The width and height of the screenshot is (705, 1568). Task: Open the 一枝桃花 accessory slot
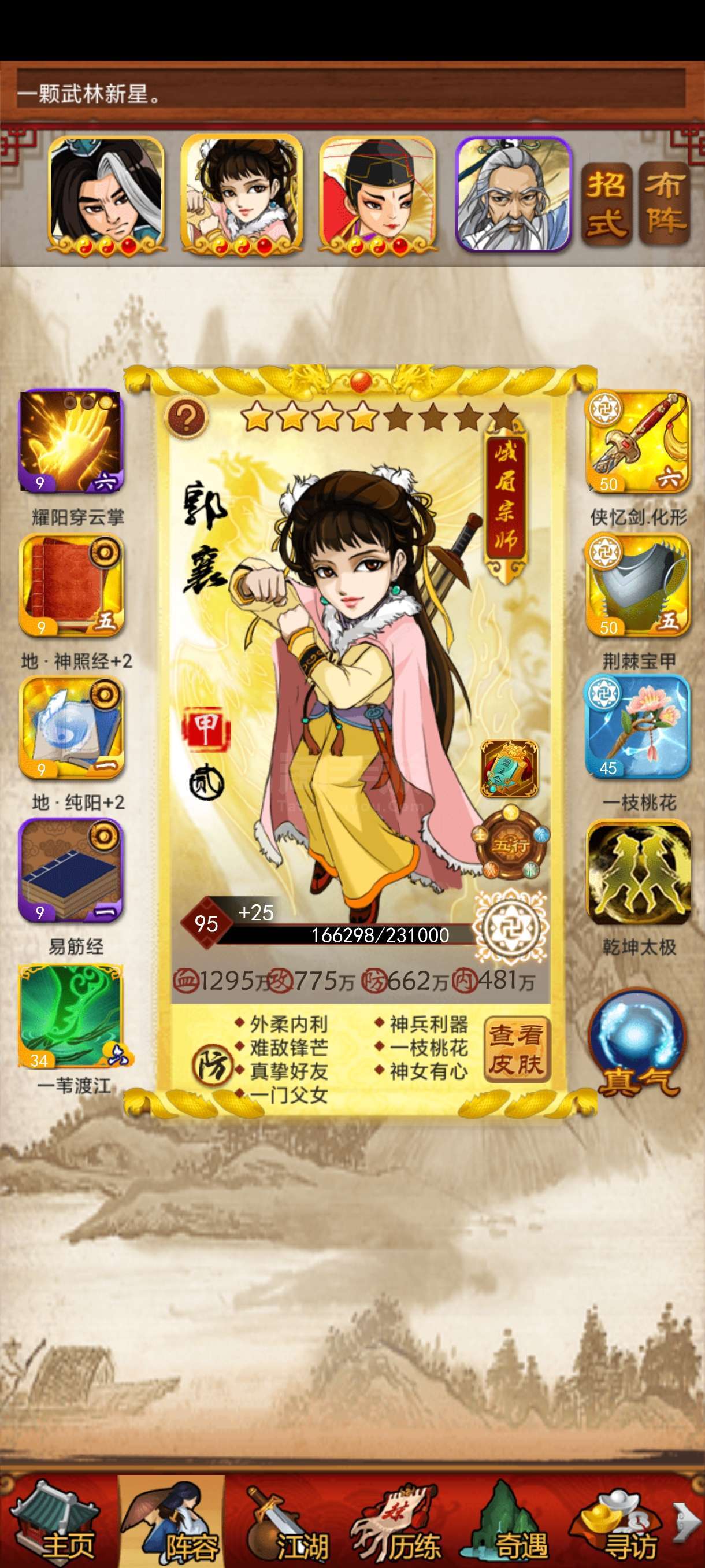[x=638, y=727]
